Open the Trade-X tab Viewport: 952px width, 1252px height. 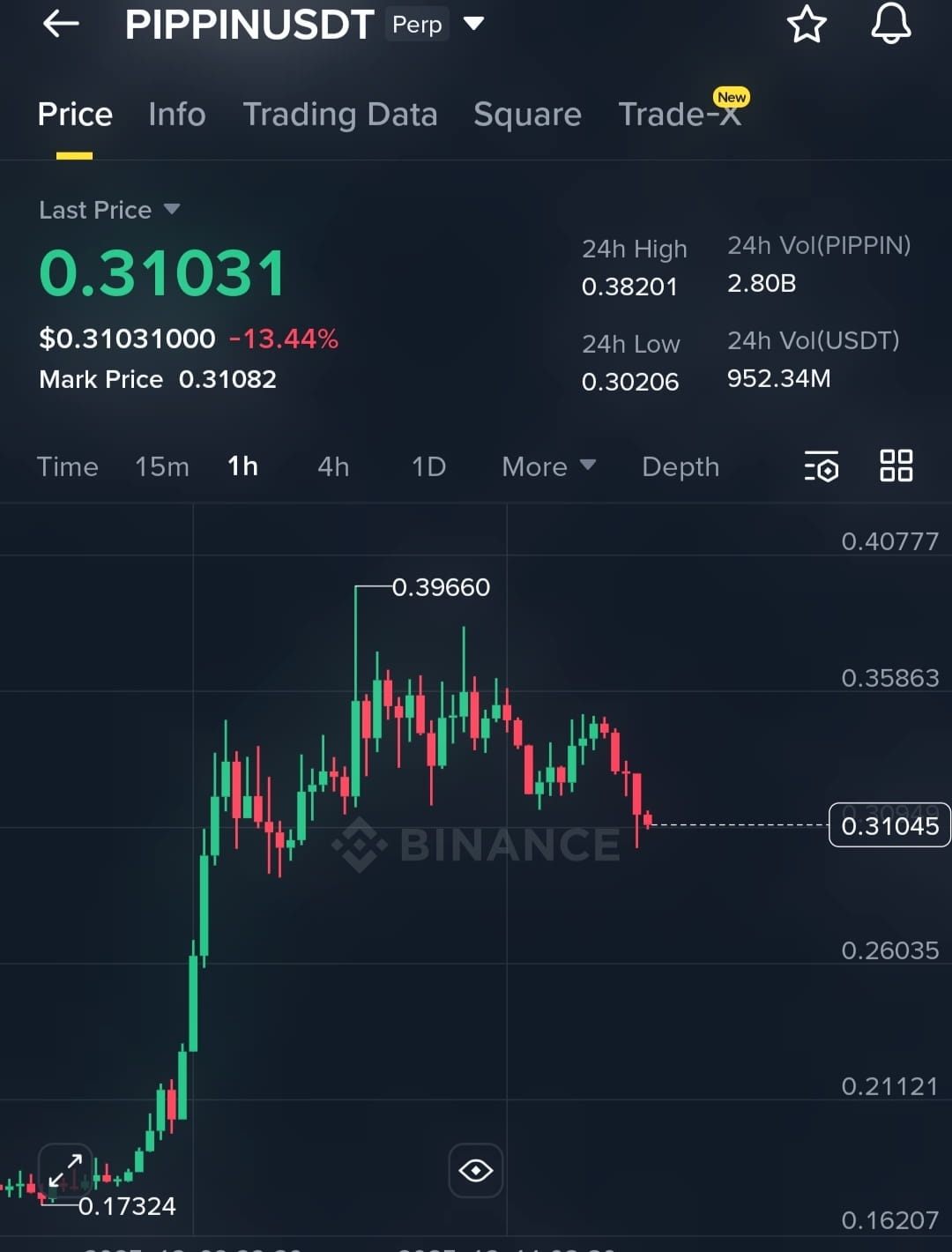(x=680, y=115)
